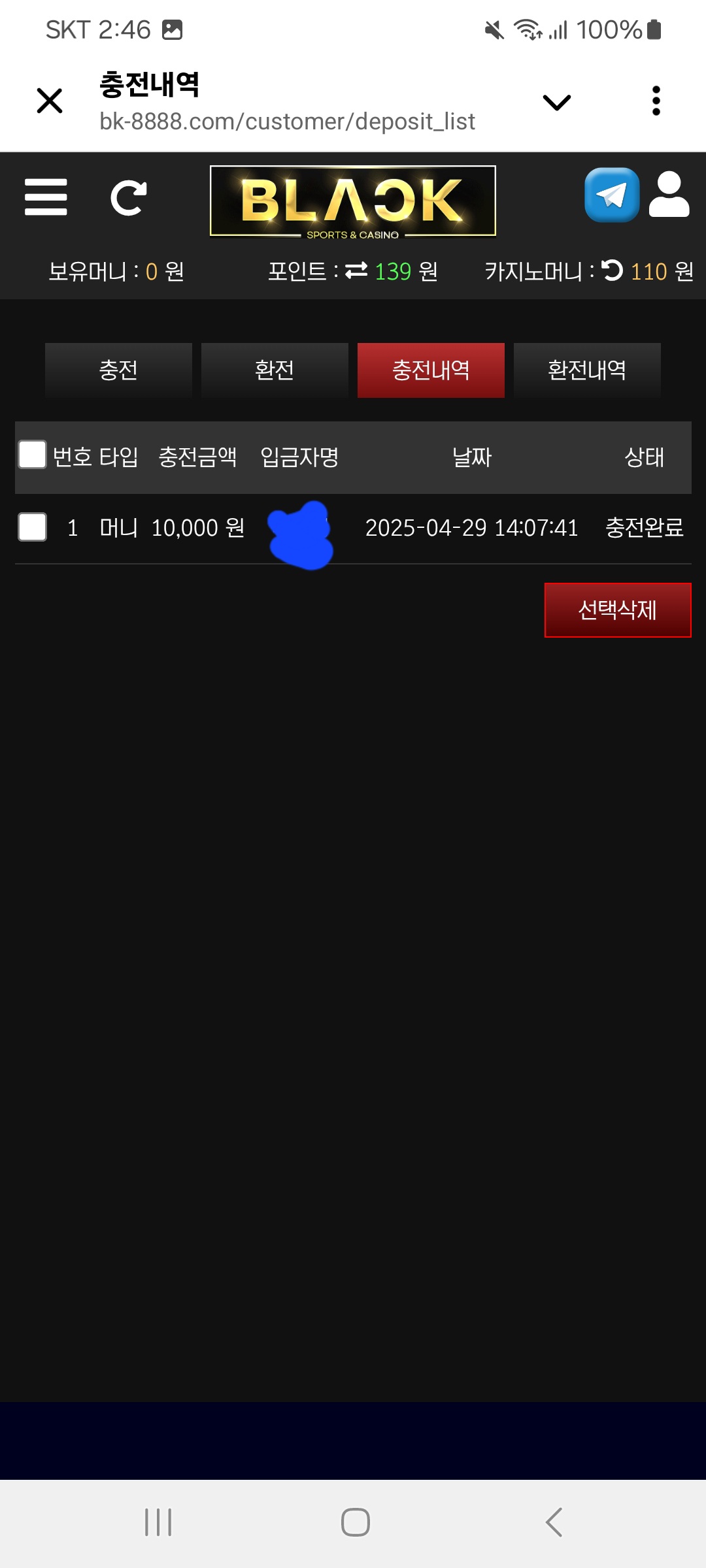The width and height of the screenshot is (706, 1568).
Task: Open the hamburger side menu
Action: click(46, 197)
